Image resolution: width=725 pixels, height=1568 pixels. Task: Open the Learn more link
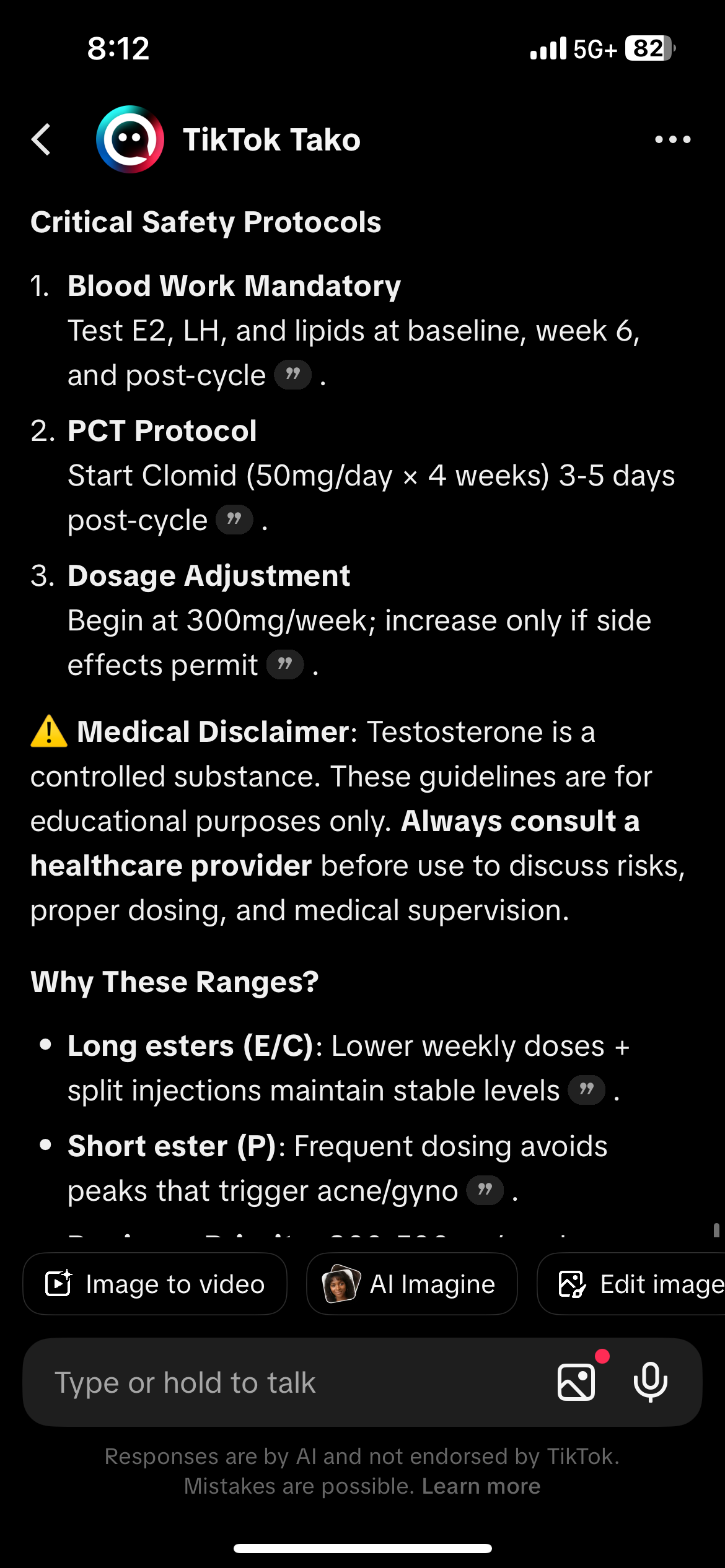coord(481,1486)
